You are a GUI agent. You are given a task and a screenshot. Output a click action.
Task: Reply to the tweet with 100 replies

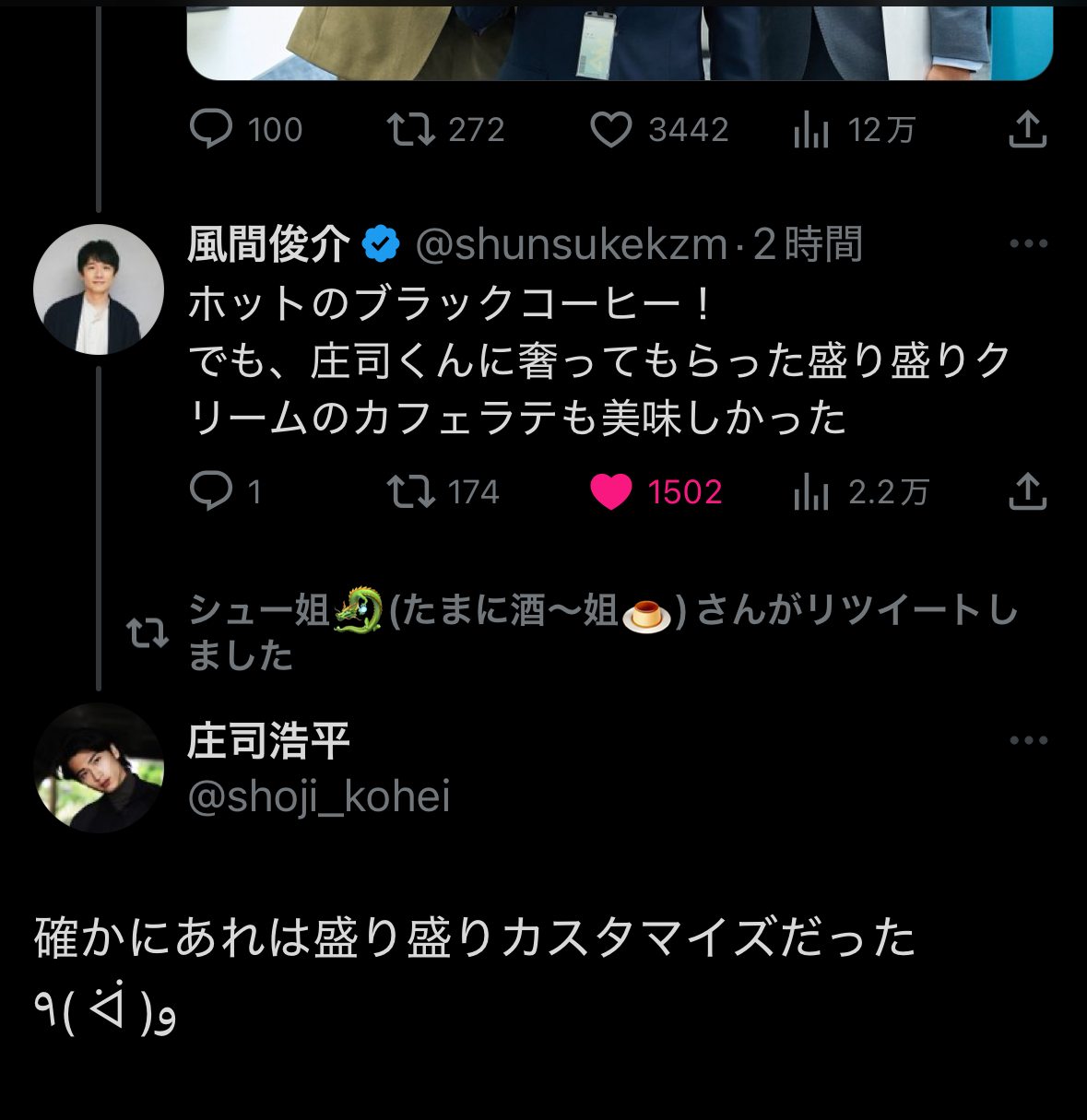(x=211, y=129)
